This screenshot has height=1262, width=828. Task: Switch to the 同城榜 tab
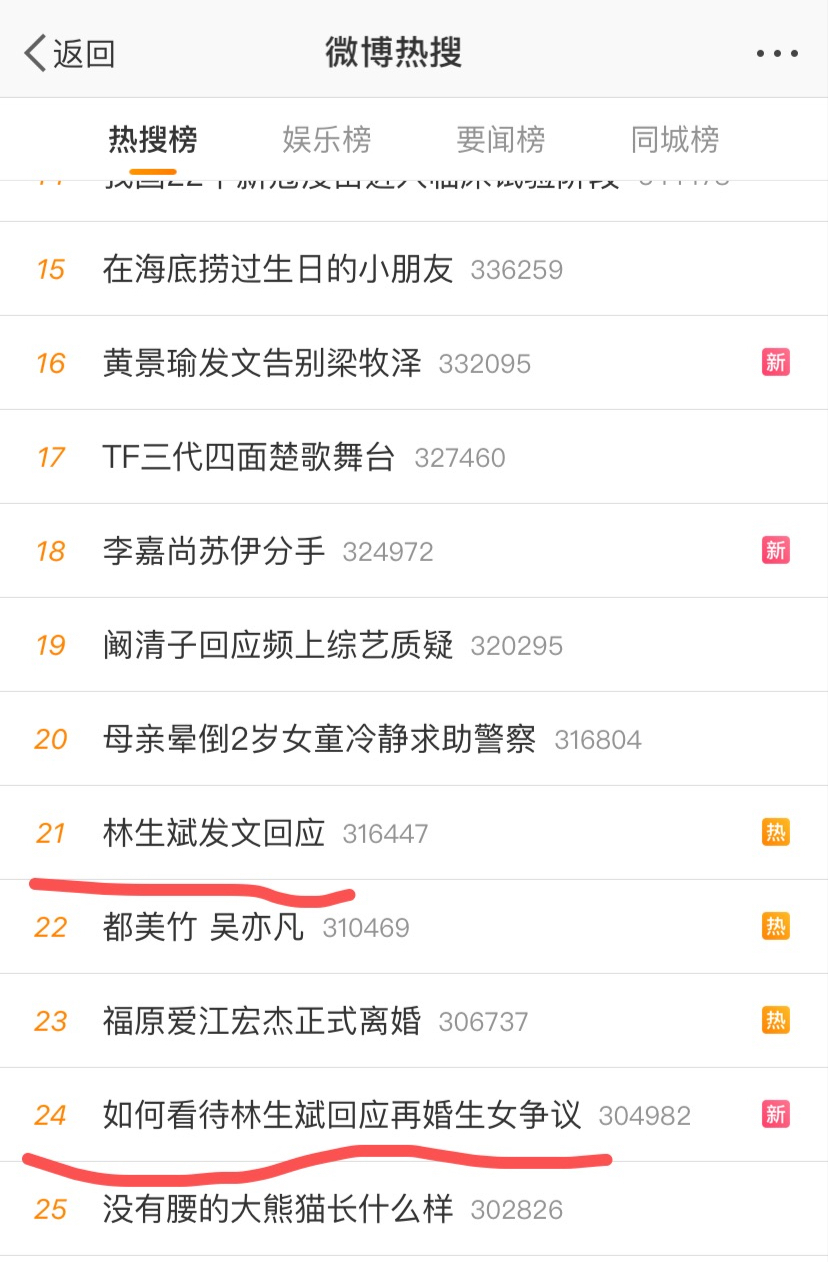tap(675, 140)
